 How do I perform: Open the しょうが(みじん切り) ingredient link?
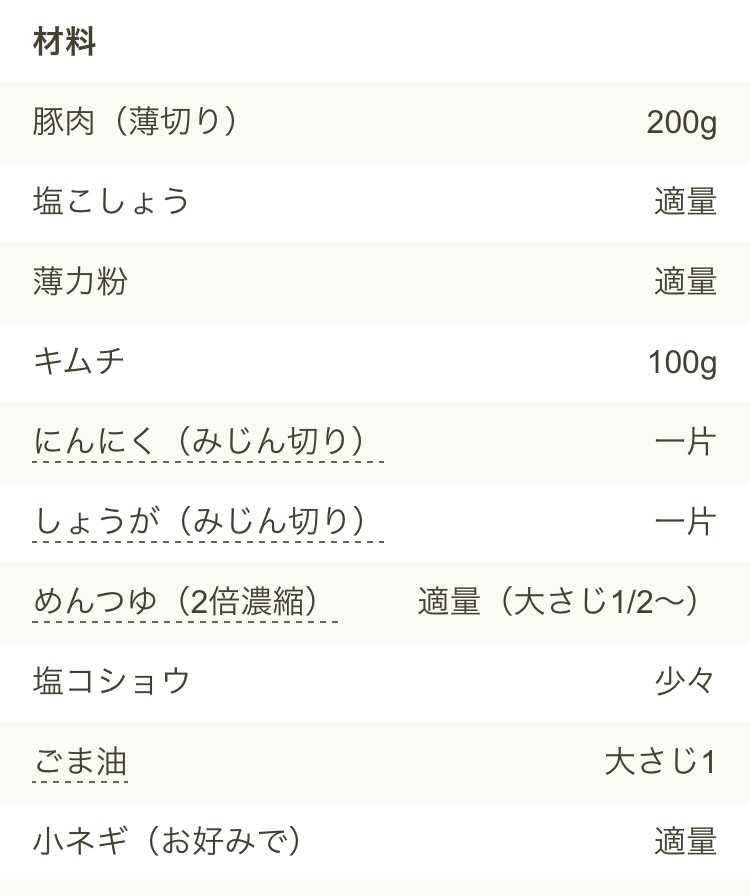[x=208, y=521]
